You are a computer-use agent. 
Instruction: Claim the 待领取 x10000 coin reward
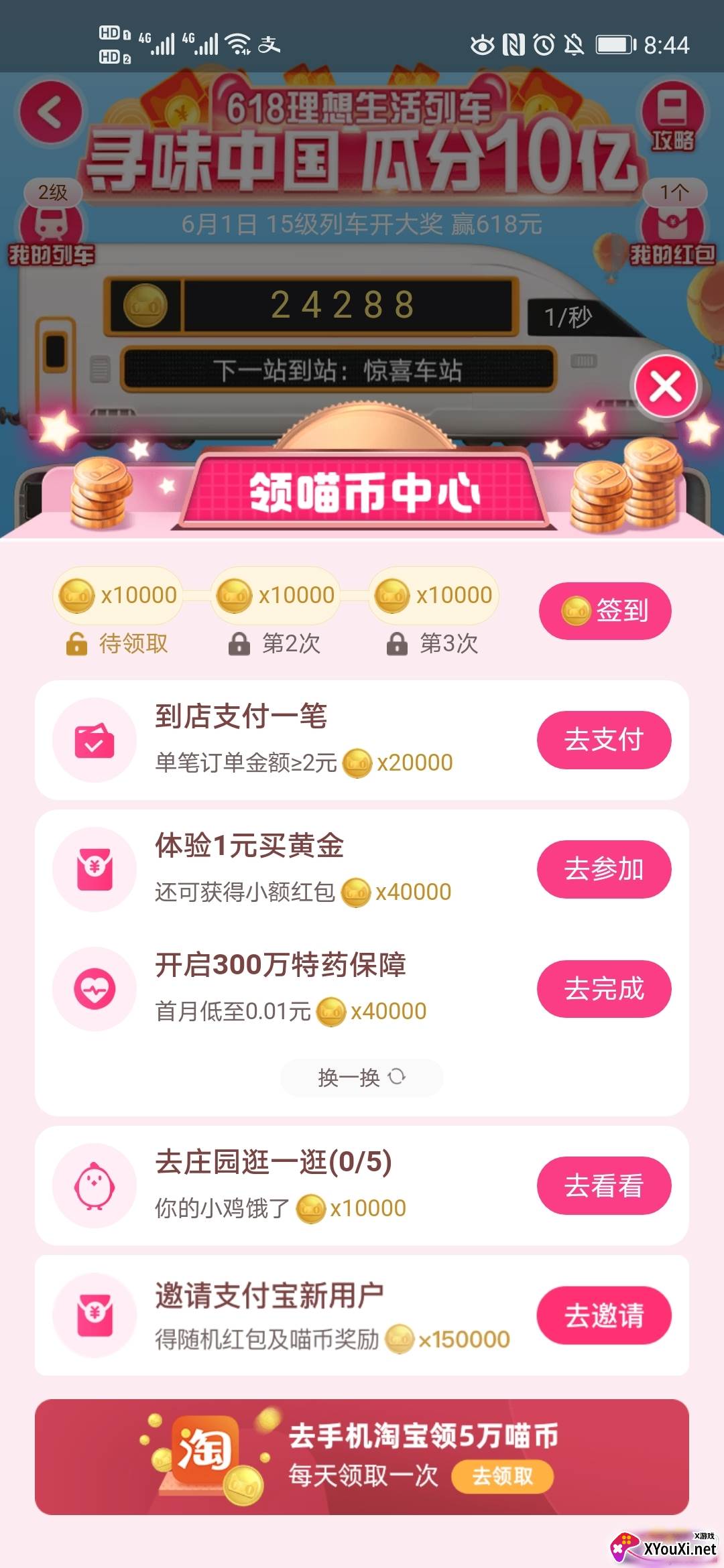[118, 596]
